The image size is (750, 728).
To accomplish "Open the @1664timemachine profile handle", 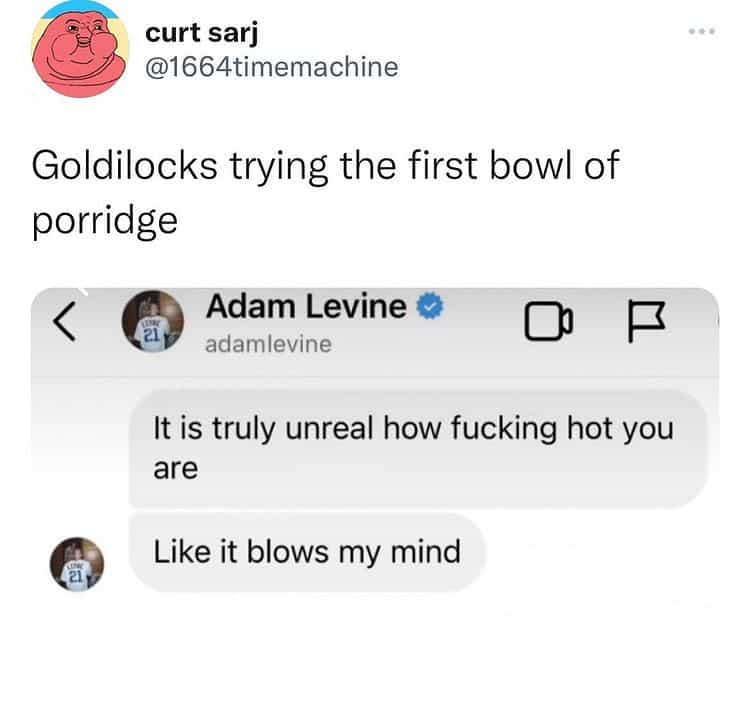I will click(x=271, y=67).
